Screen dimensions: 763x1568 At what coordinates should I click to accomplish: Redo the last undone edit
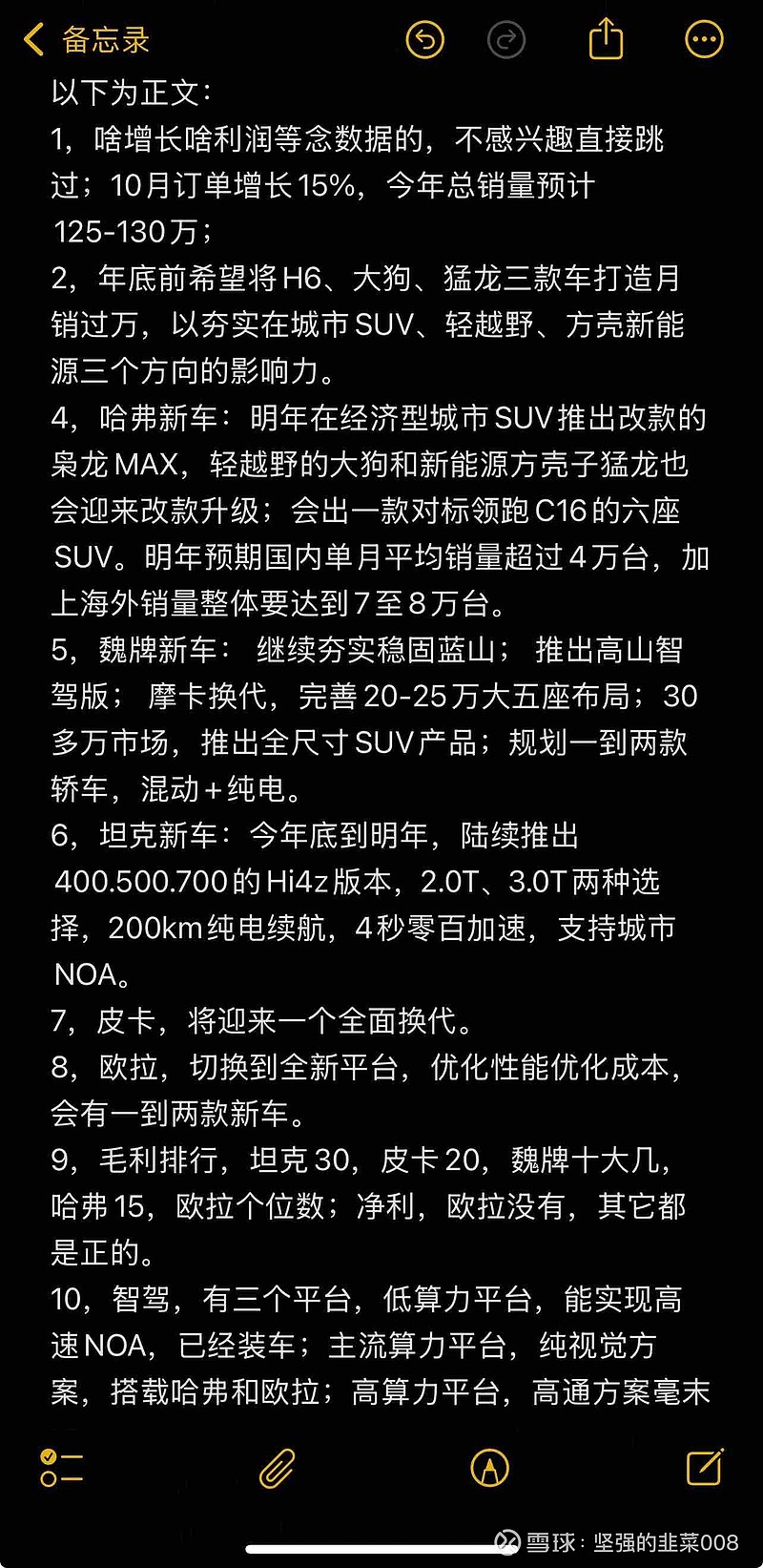click(506, 40)
